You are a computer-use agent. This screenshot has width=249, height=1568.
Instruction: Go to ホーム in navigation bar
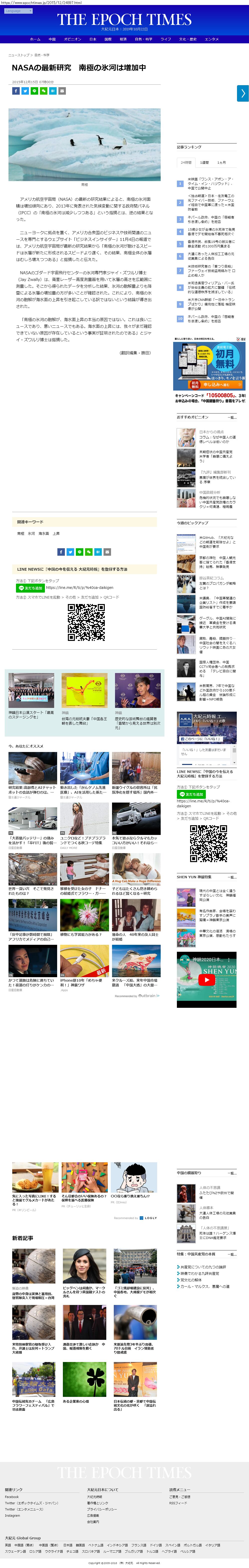pyautogui.click(x=35, y=39)
